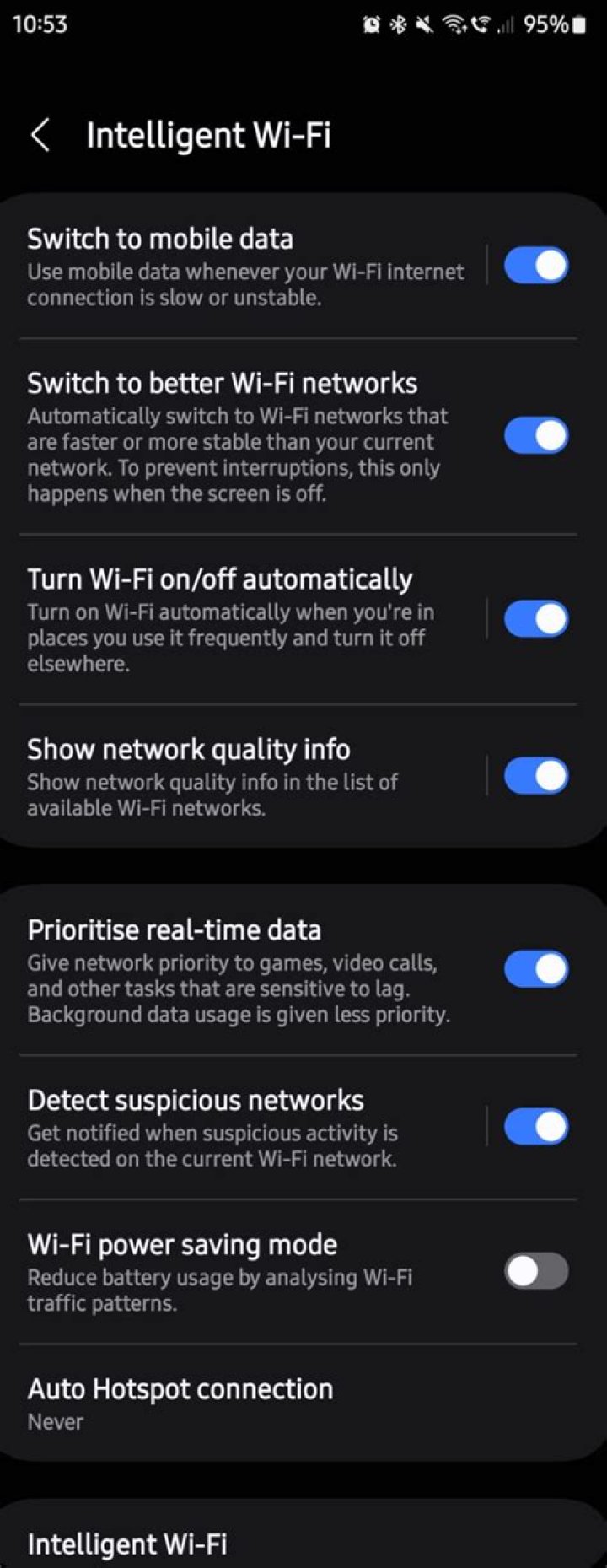Tap the Intelligent Wi-Fi page title
This screenshot has width=607, height=1568.
(209, 135)
